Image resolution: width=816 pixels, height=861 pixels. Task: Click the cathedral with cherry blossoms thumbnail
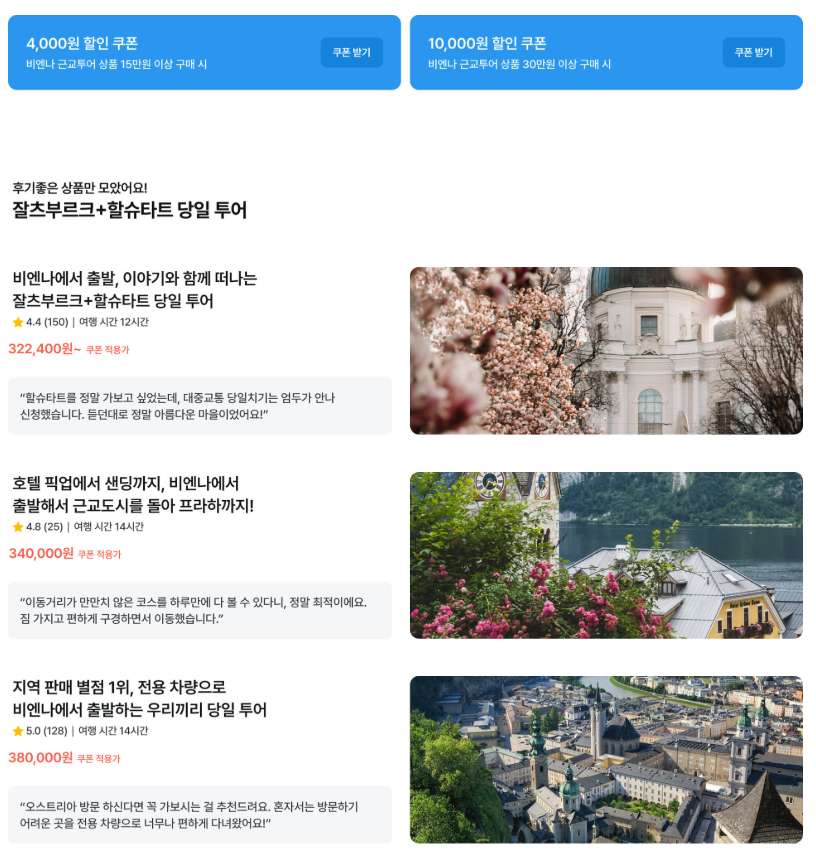click(x=604, y=349)
